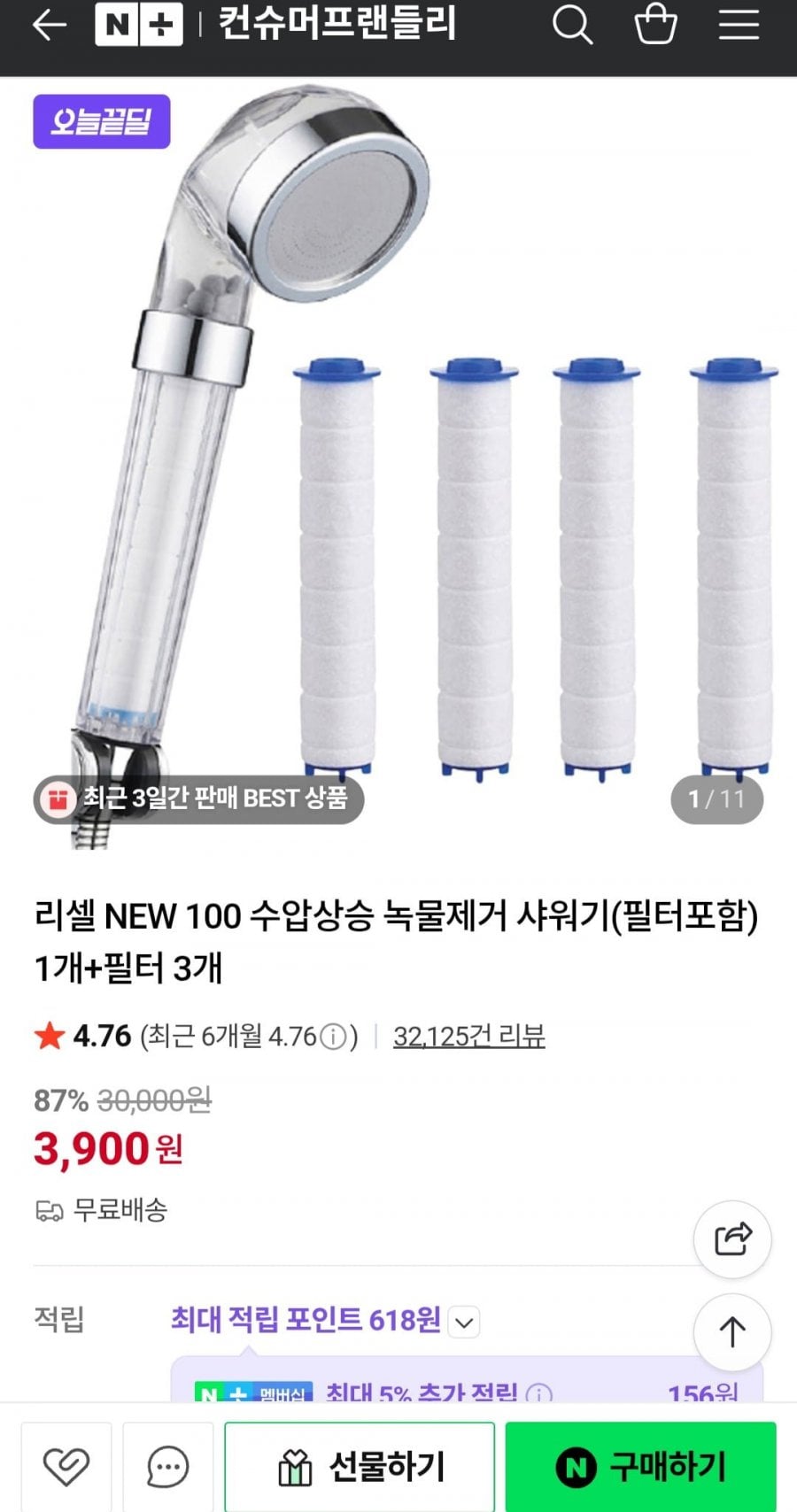
Task: Expand 최대 적립 포인트 618원 details
Action: [465, 1323]
